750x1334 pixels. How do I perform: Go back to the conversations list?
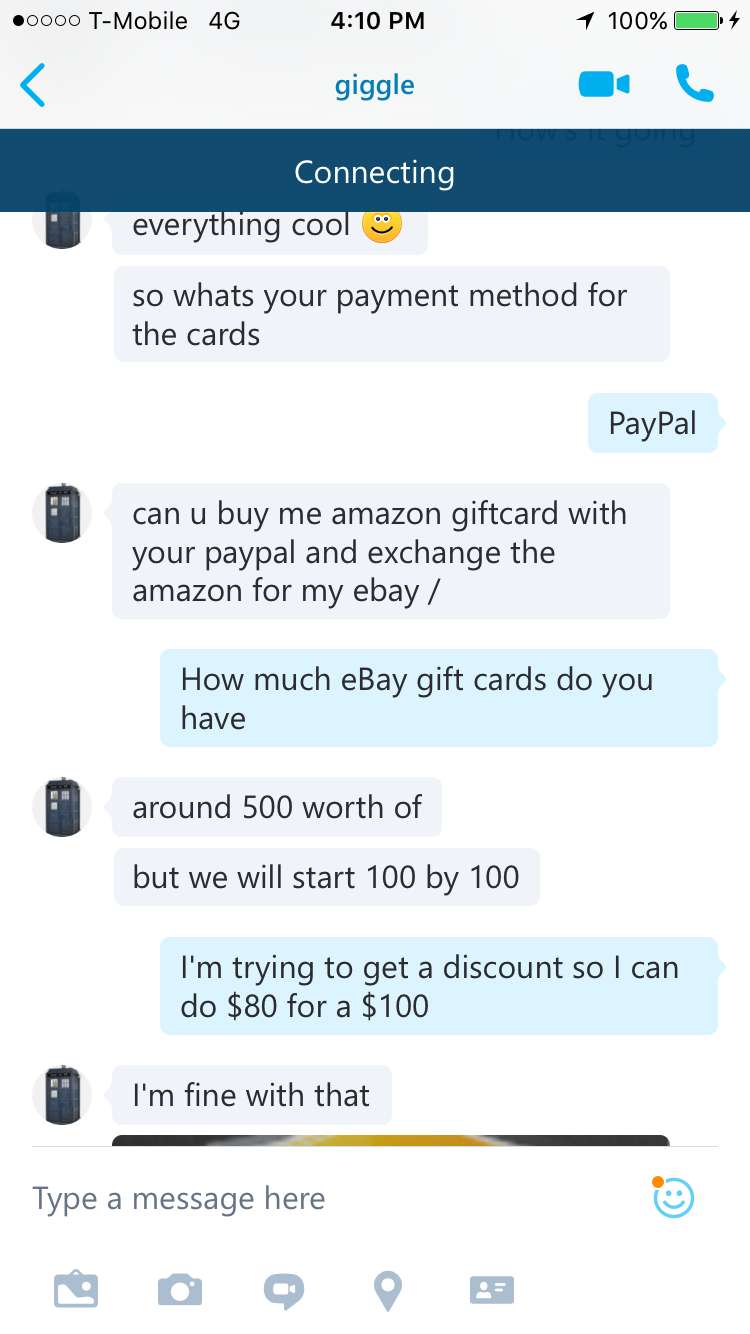click(33, 85)
